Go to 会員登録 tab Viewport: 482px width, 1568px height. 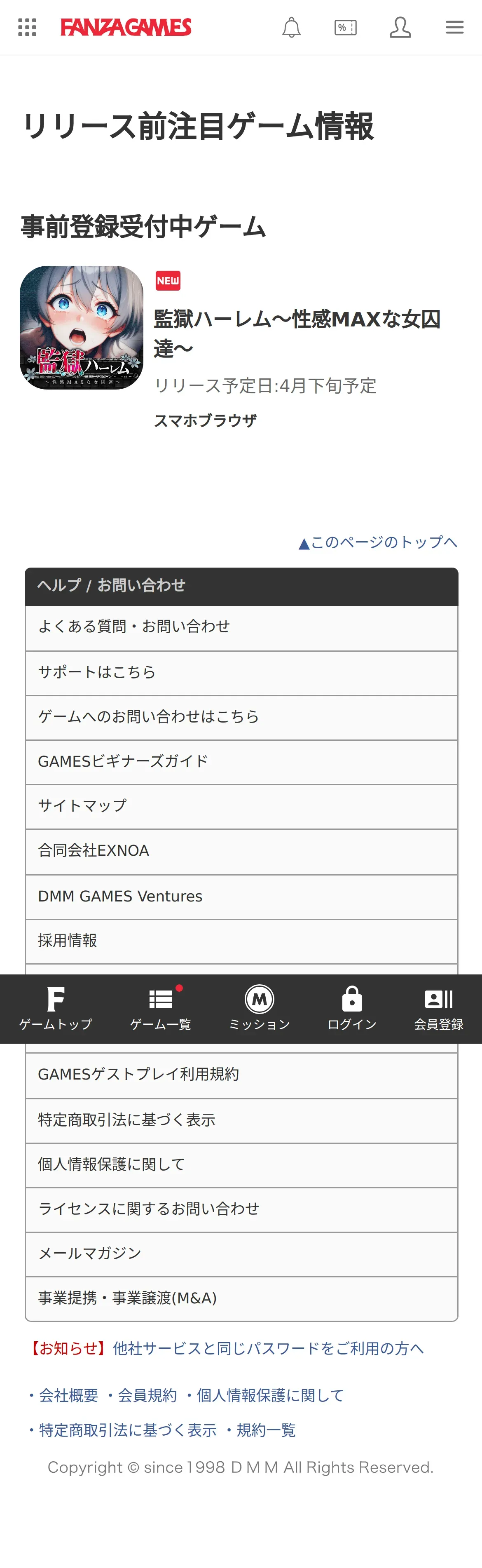[439, 1009]
